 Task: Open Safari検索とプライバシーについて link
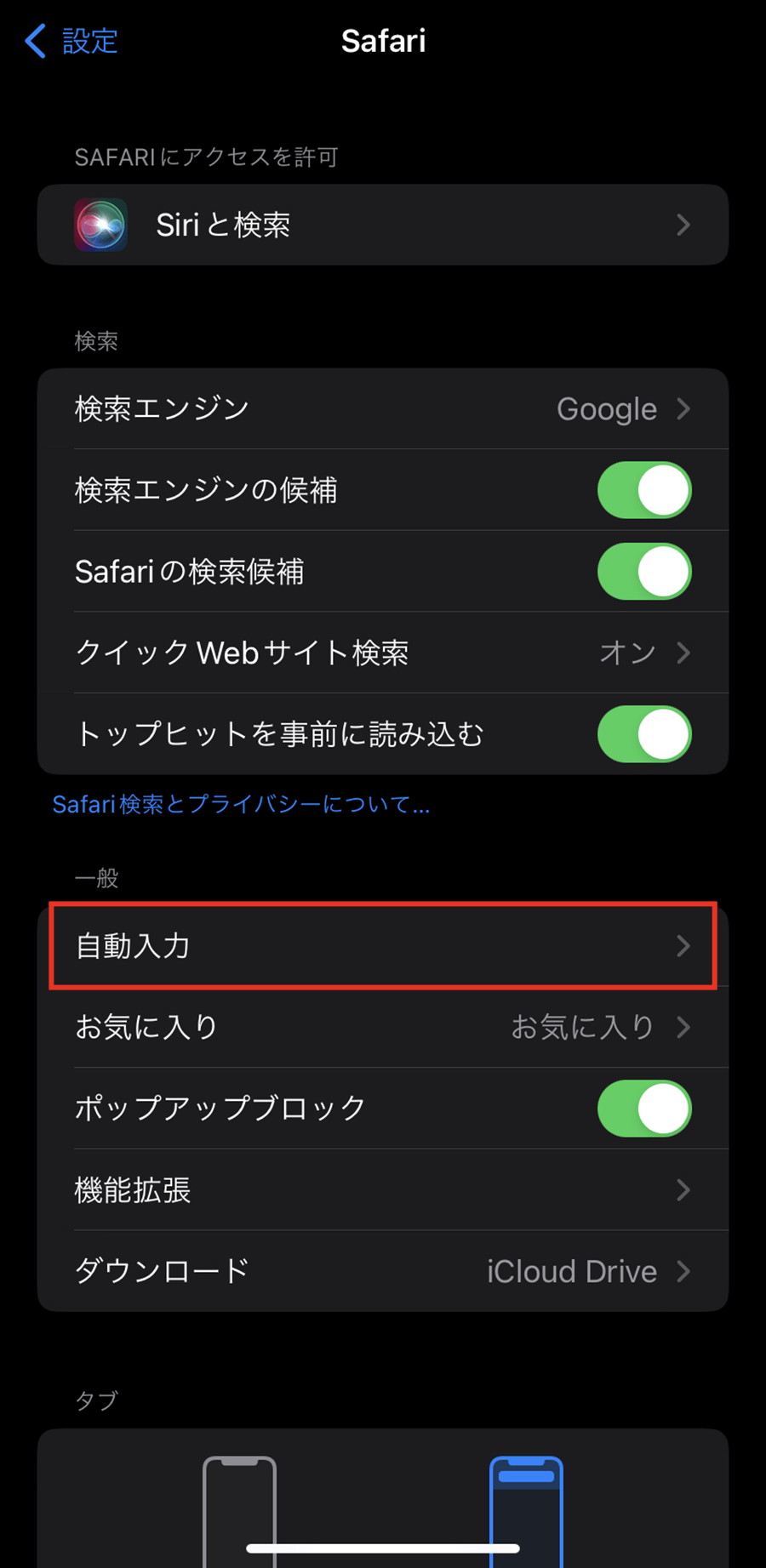241,804
